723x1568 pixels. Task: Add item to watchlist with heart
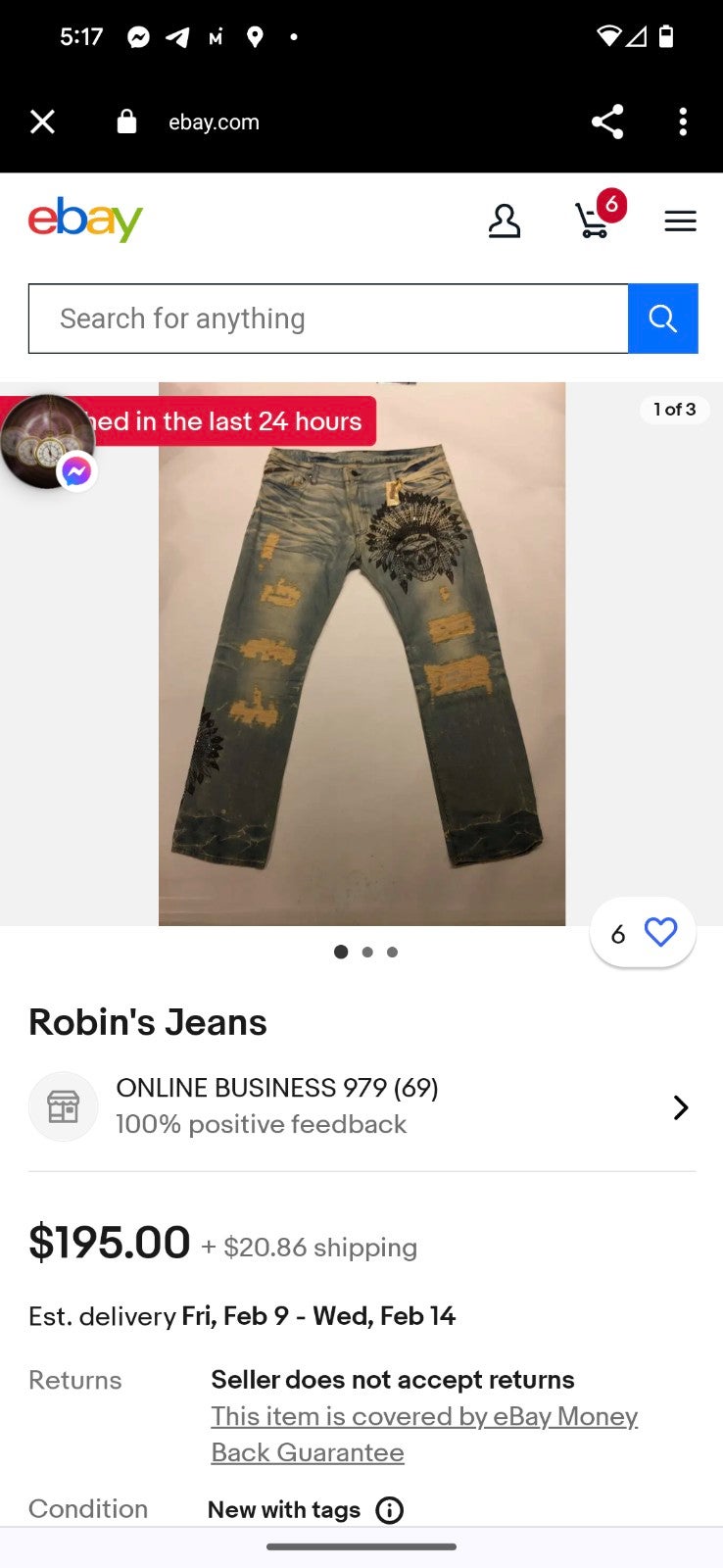click(x=643, y=933)
